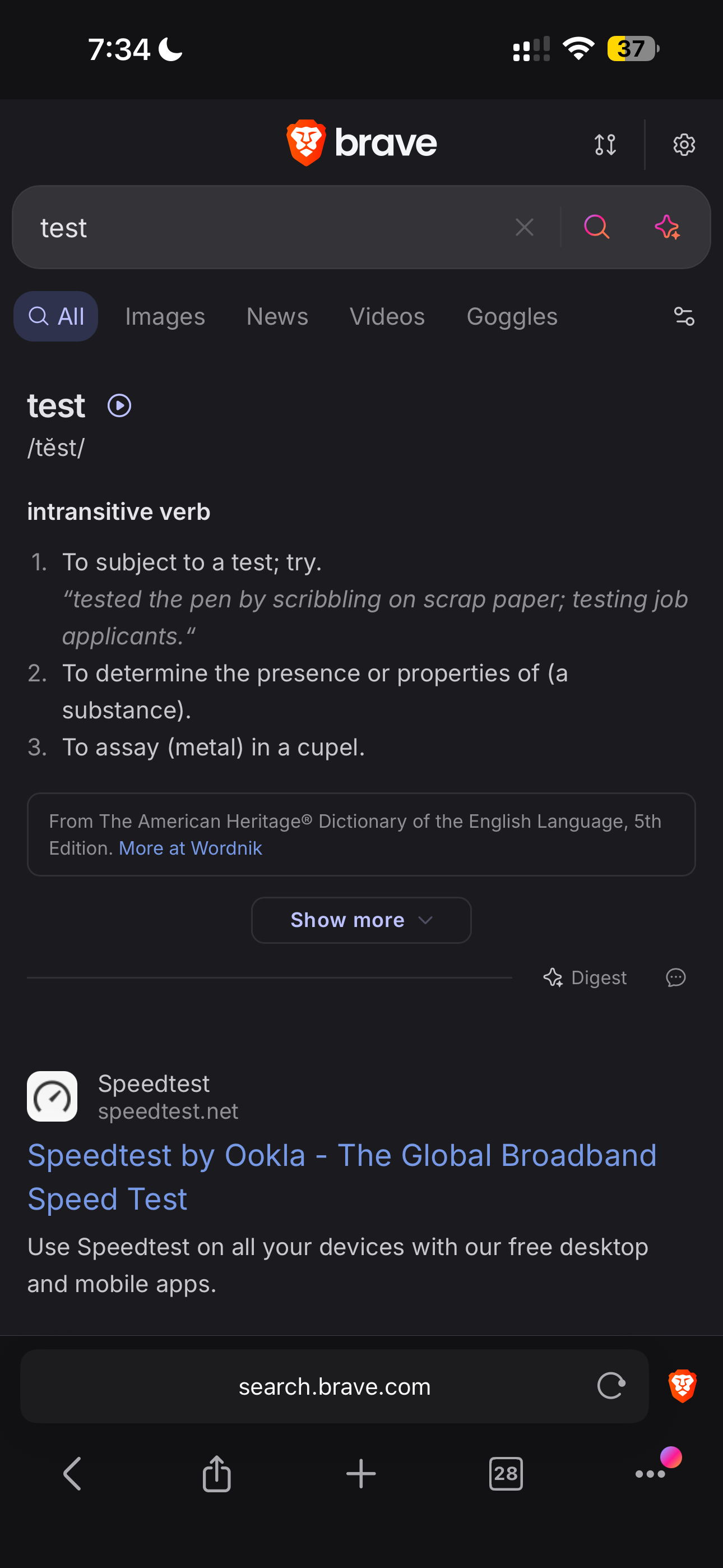Ask AI with the sparkle icon
The image size is (723, 1568).
(667, 227)
